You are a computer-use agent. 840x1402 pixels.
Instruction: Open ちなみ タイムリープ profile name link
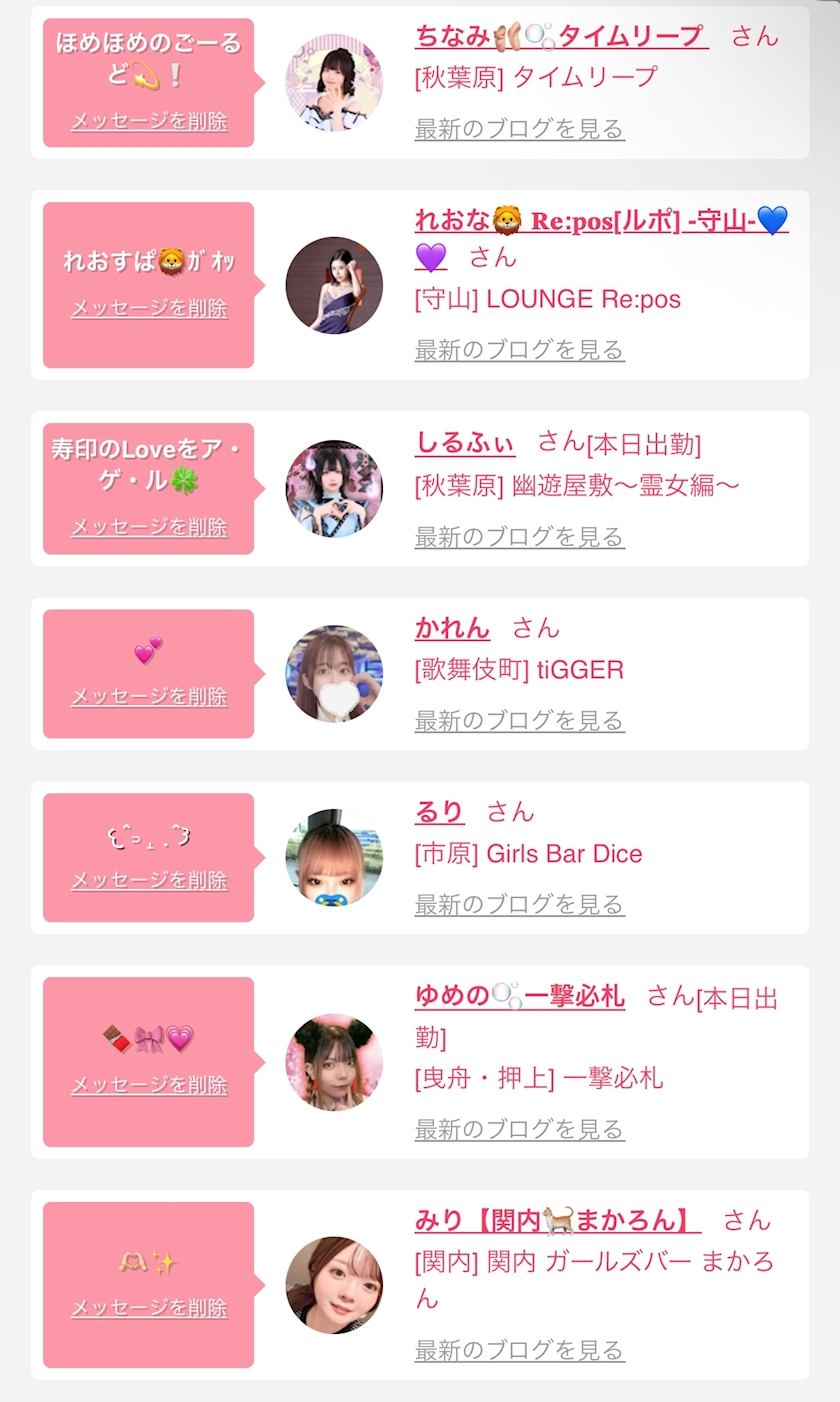[x=561, y=37]
